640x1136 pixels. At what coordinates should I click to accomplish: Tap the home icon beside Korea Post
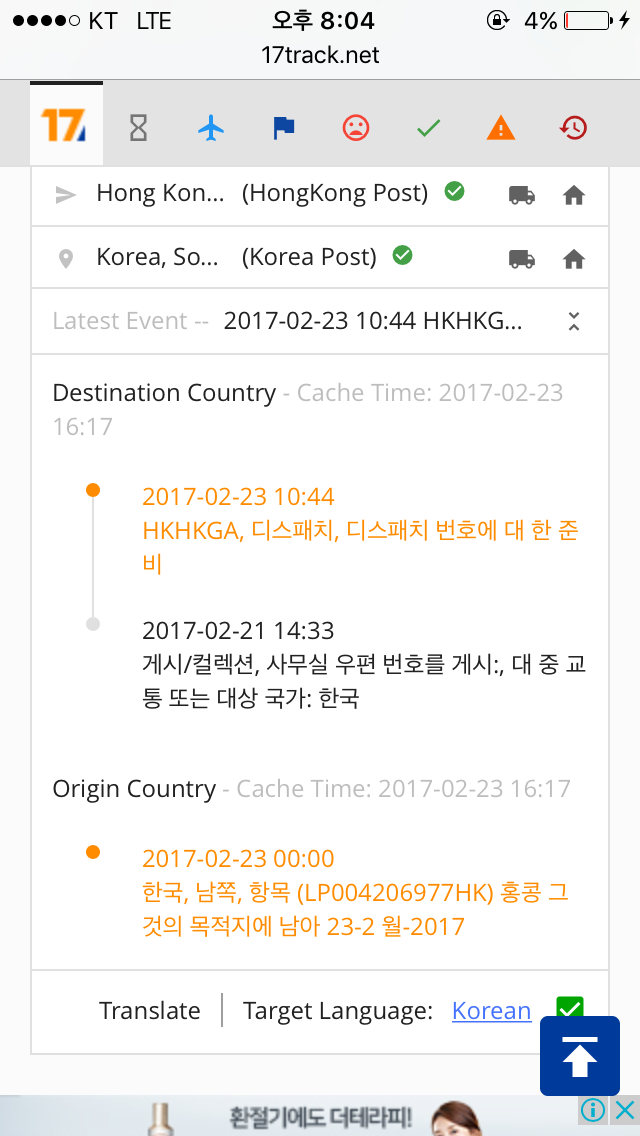pos(574,260)
